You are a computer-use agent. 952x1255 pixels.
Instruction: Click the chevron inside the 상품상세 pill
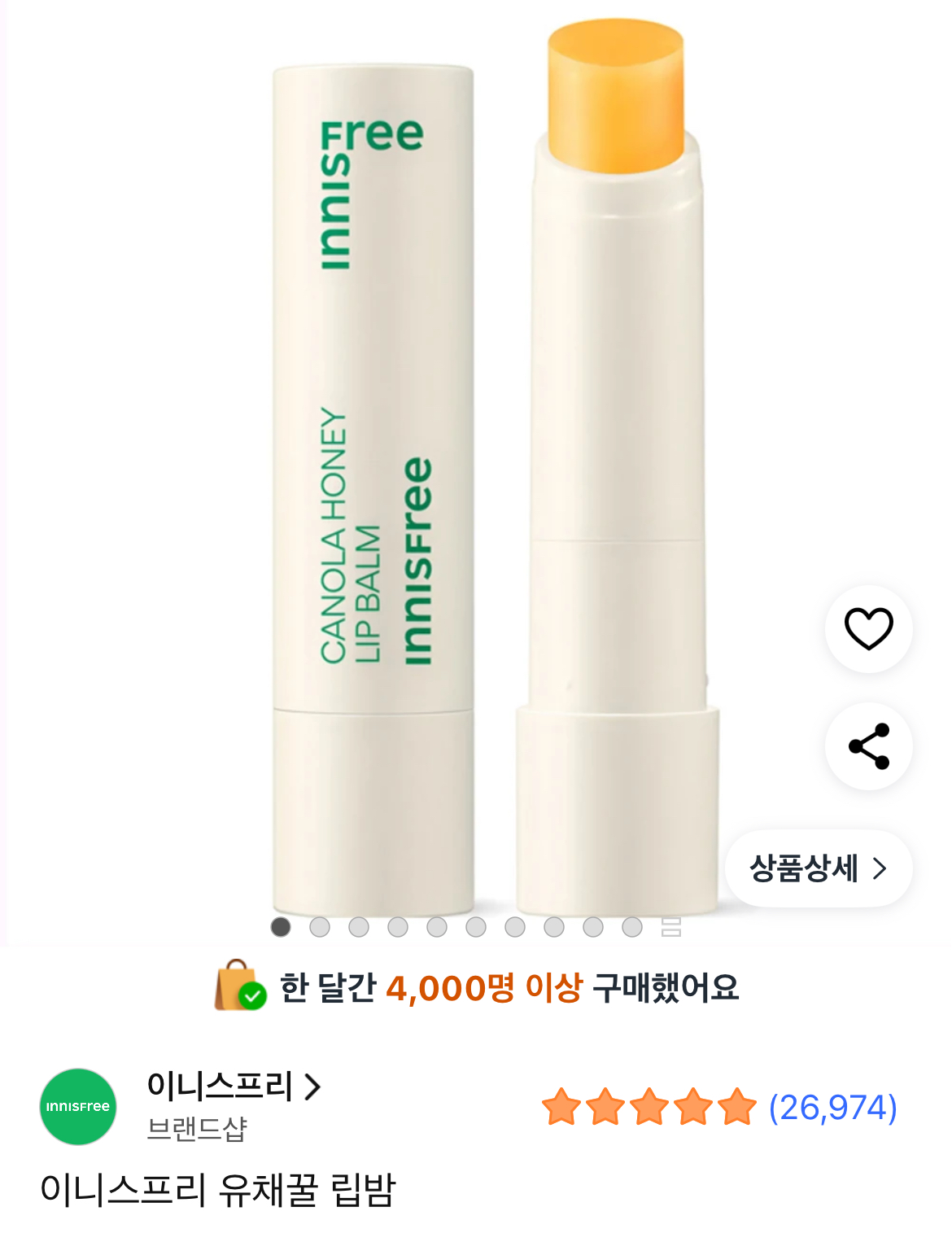[880, 869]
